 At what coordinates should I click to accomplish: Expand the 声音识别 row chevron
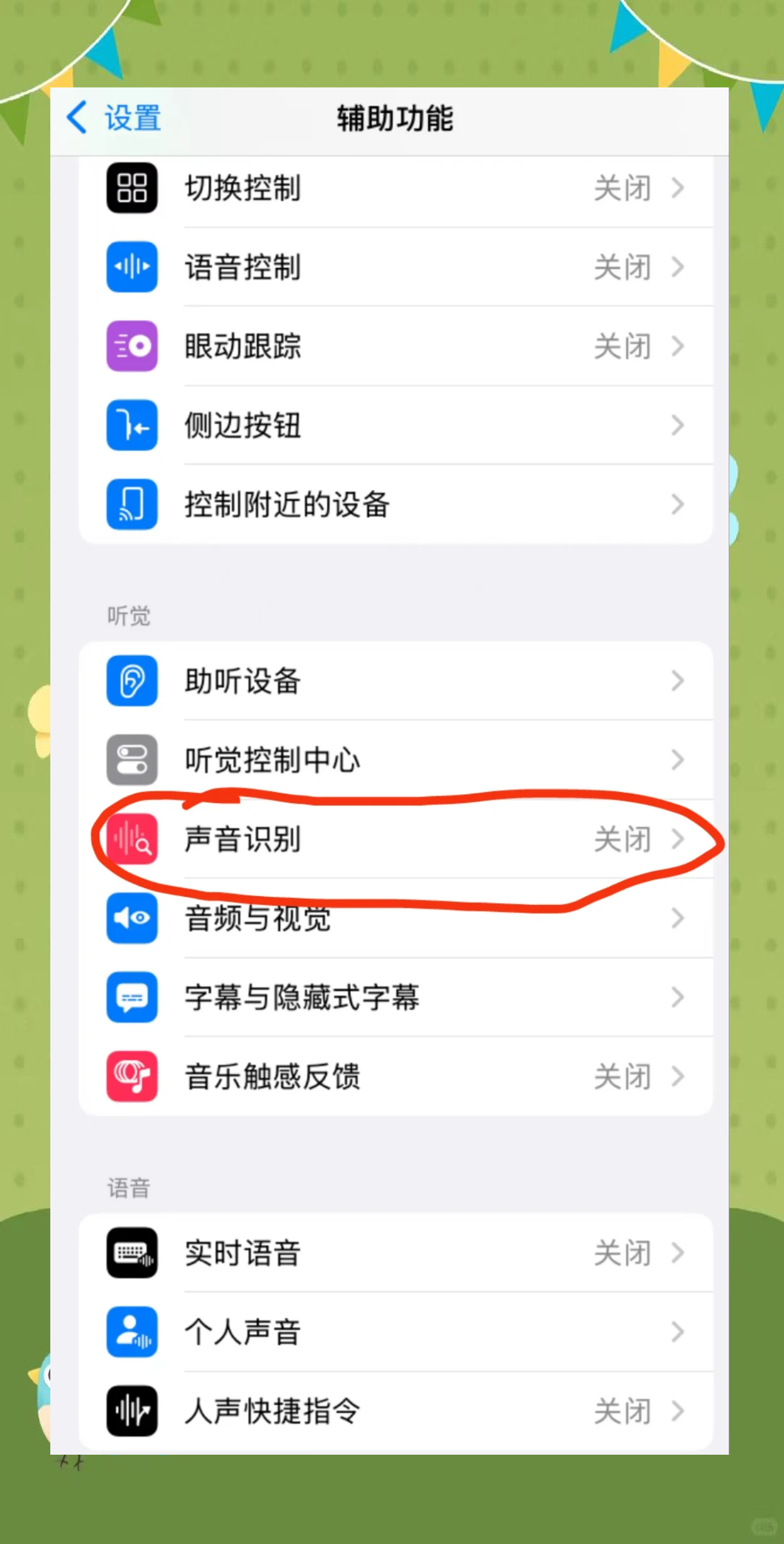[678, 840]
